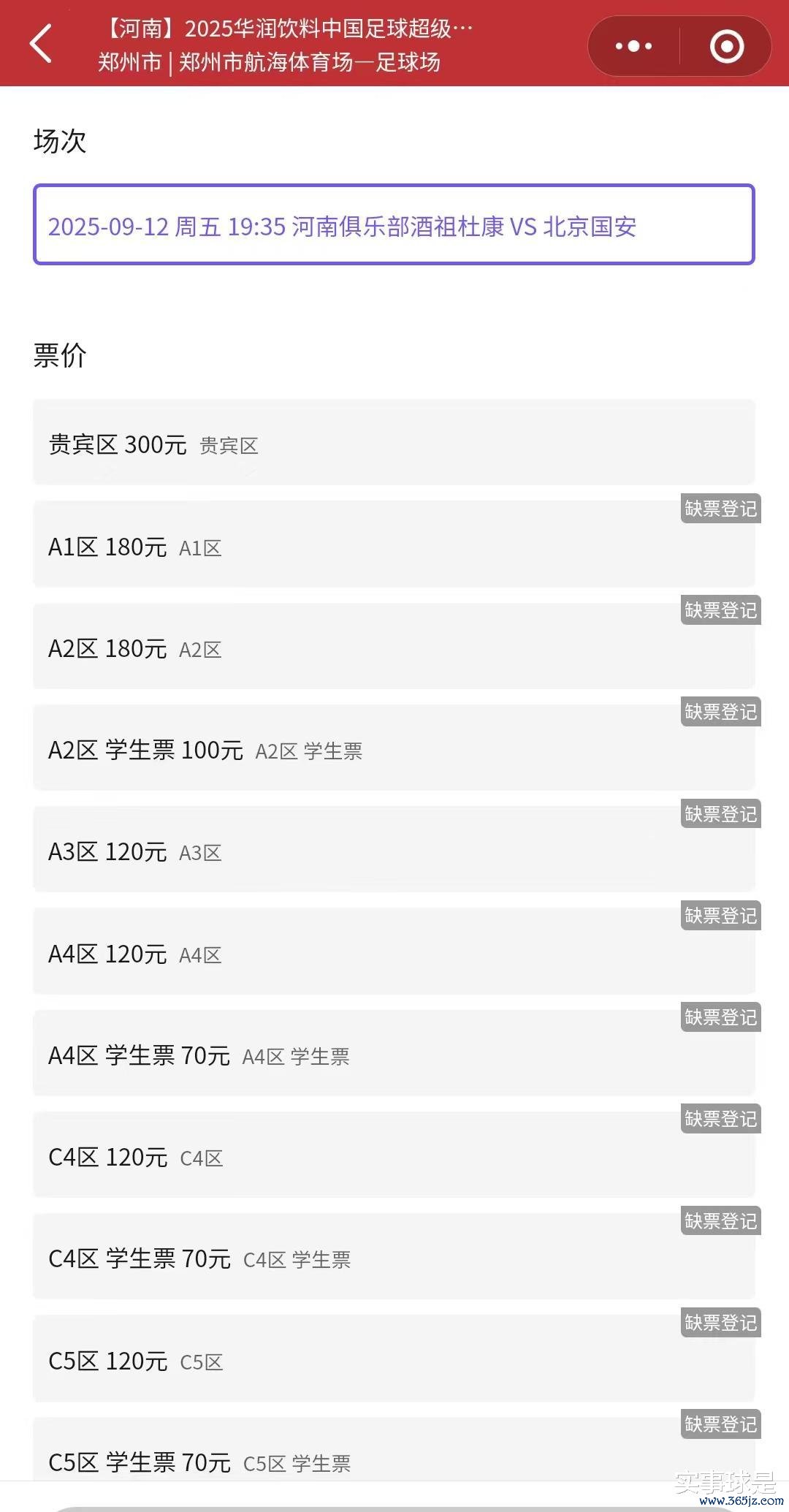This screenshot has width=789, height=1512.
Task: Pick C4区 学生票 70元
Action: coord(394,1257)
